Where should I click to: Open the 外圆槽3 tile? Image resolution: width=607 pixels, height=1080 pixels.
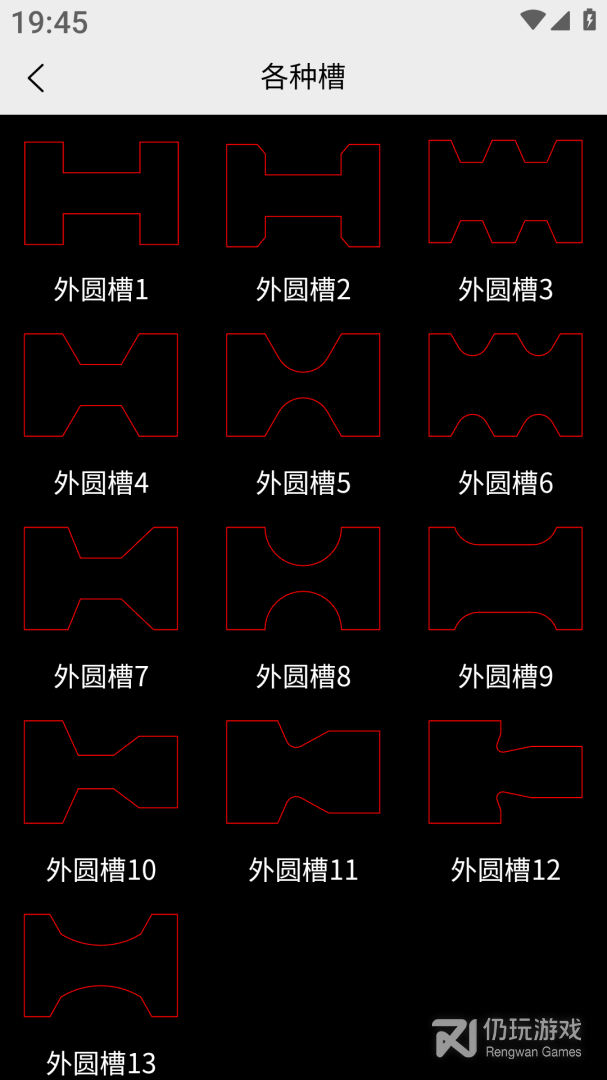coord(505,192)
